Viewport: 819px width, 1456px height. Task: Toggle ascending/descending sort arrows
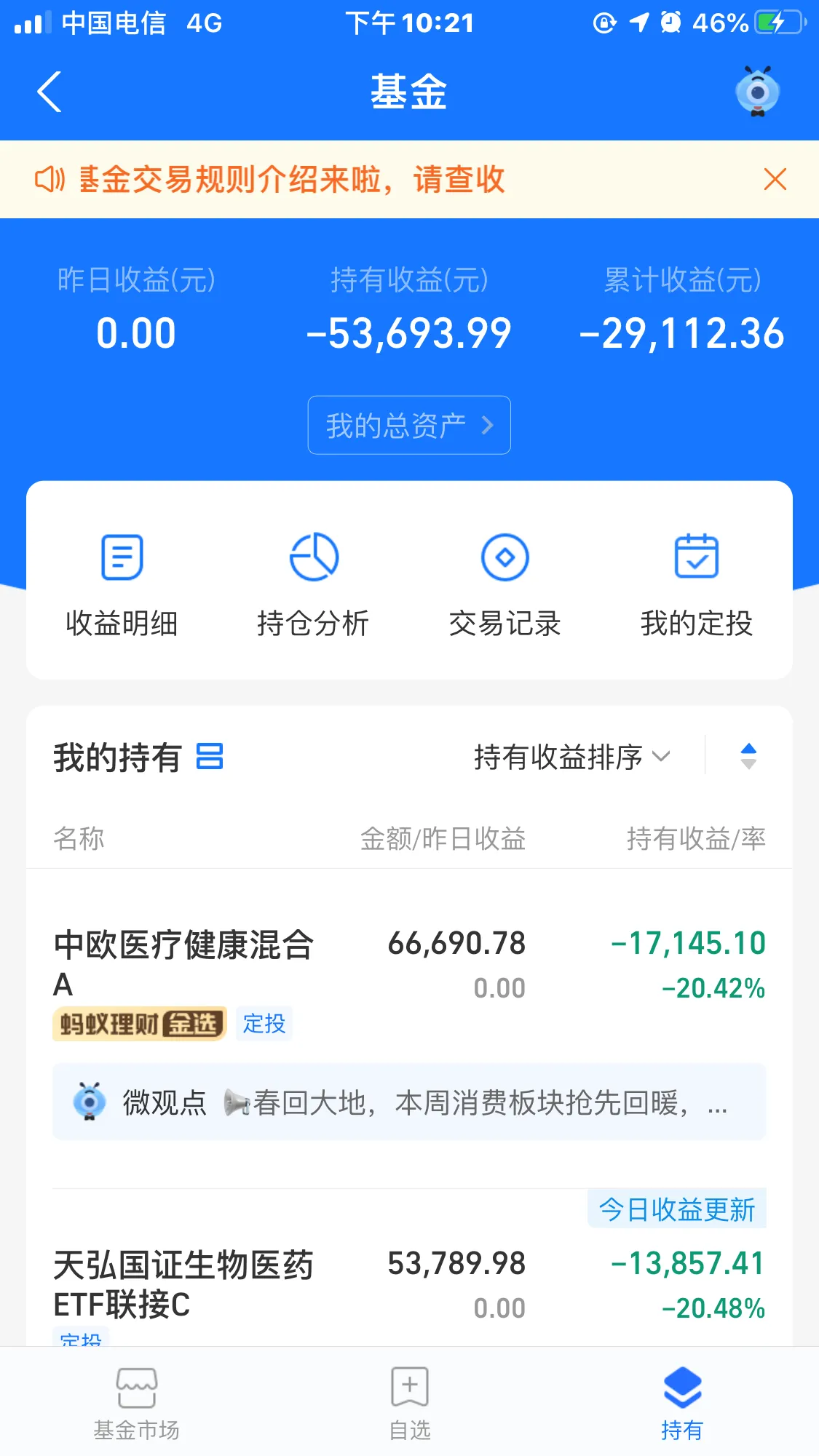(x=748, y=757)
